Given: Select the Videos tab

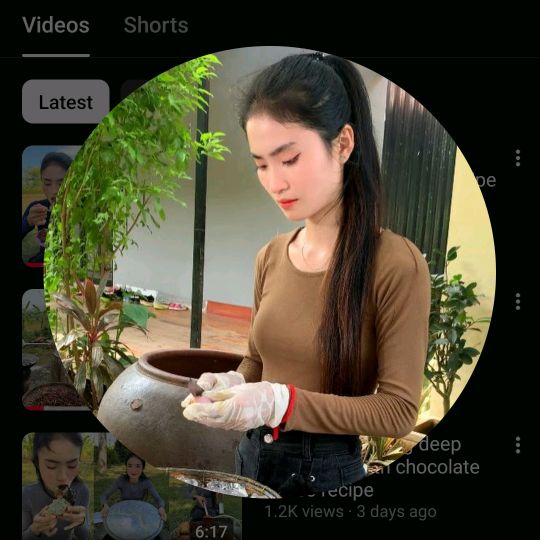Looking at the screenshot, I should (x=56, y=25).
